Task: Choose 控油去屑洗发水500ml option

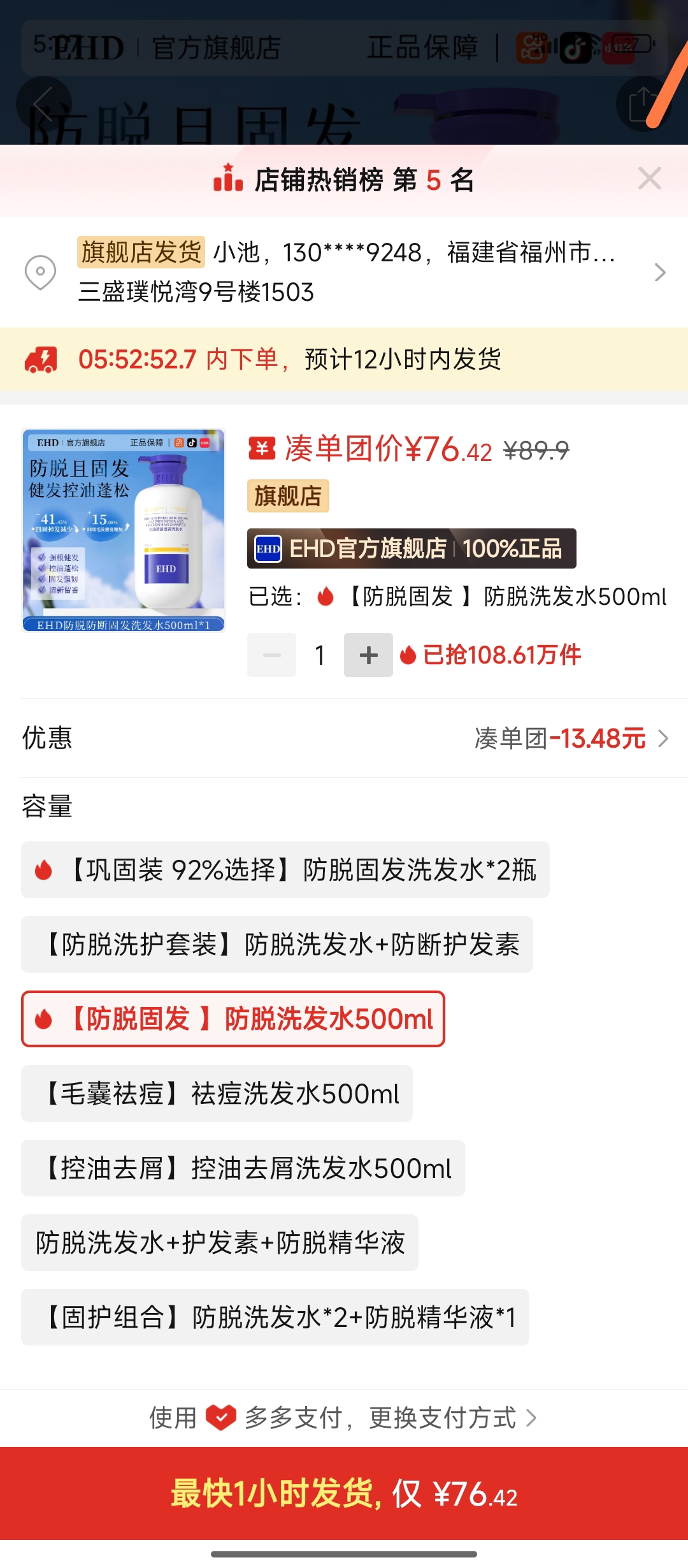Action: [x=243, y=1168]
